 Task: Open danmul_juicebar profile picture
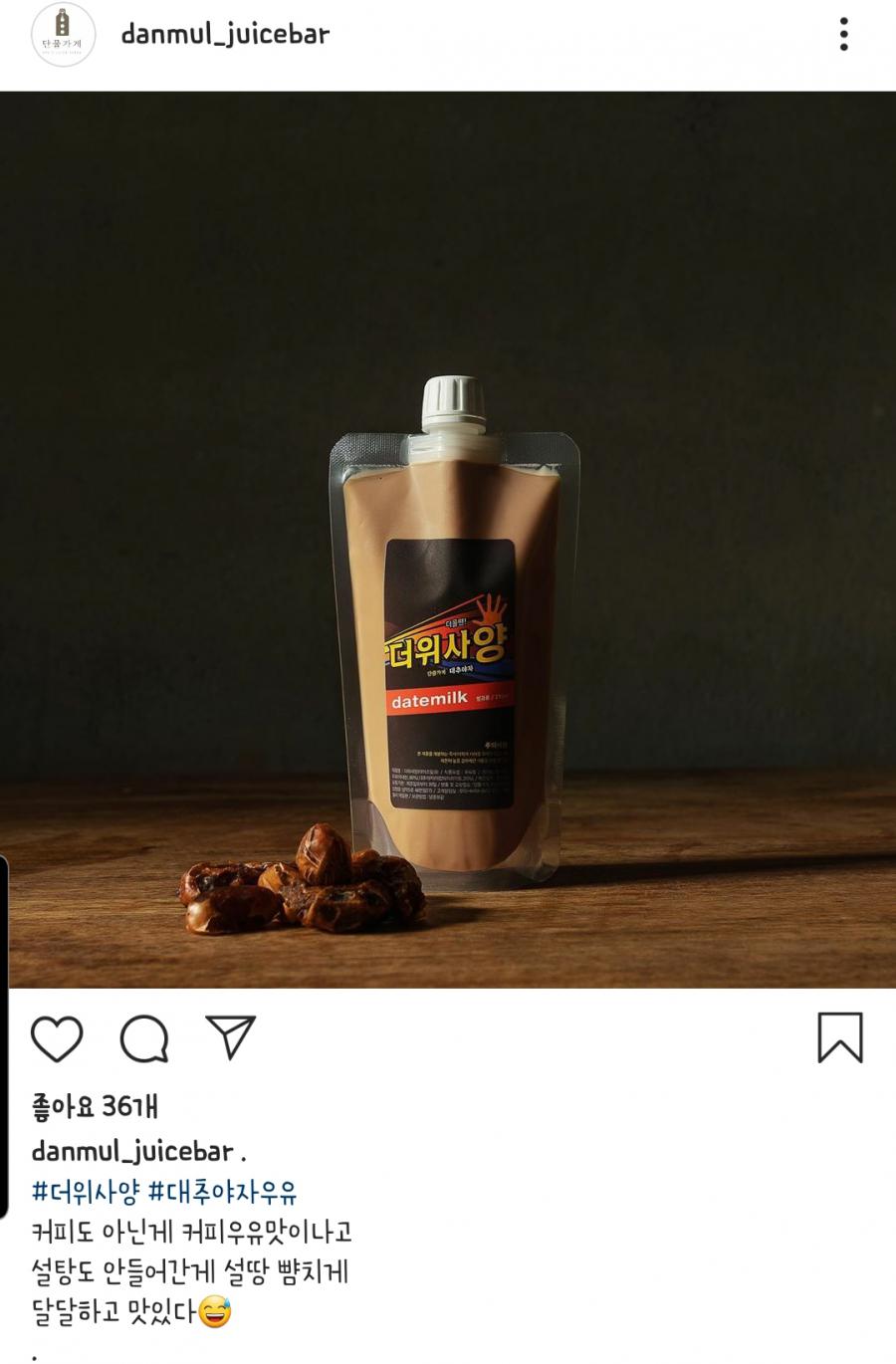(62, 35)
